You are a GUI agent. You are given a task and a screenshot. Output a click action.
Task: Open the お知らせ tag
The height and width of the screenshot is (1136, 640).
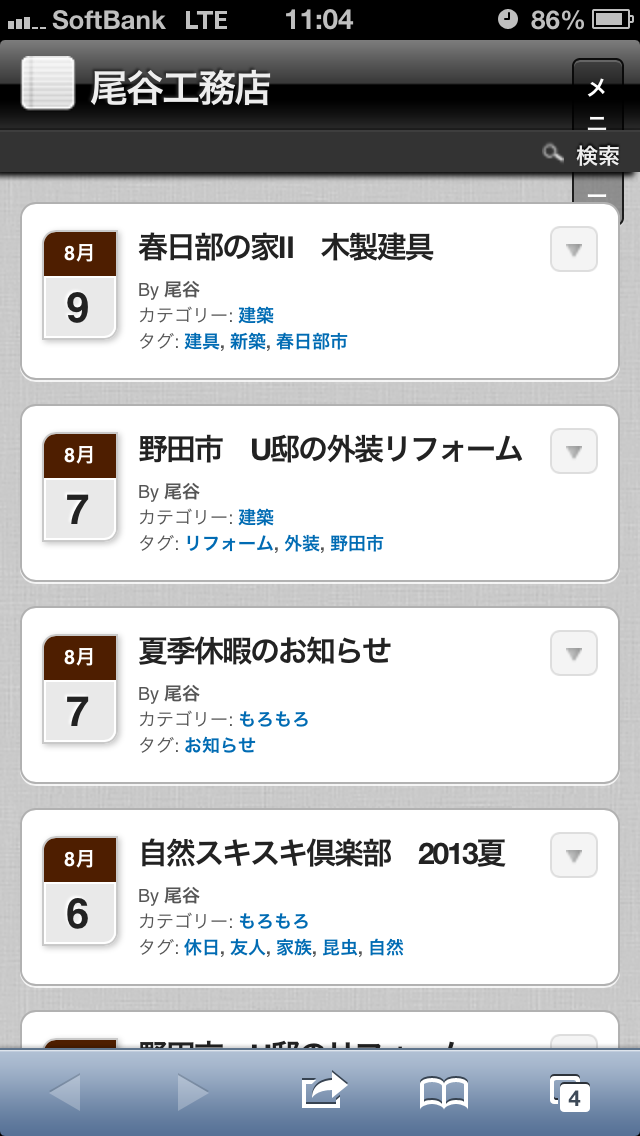[x=220, y=745]
